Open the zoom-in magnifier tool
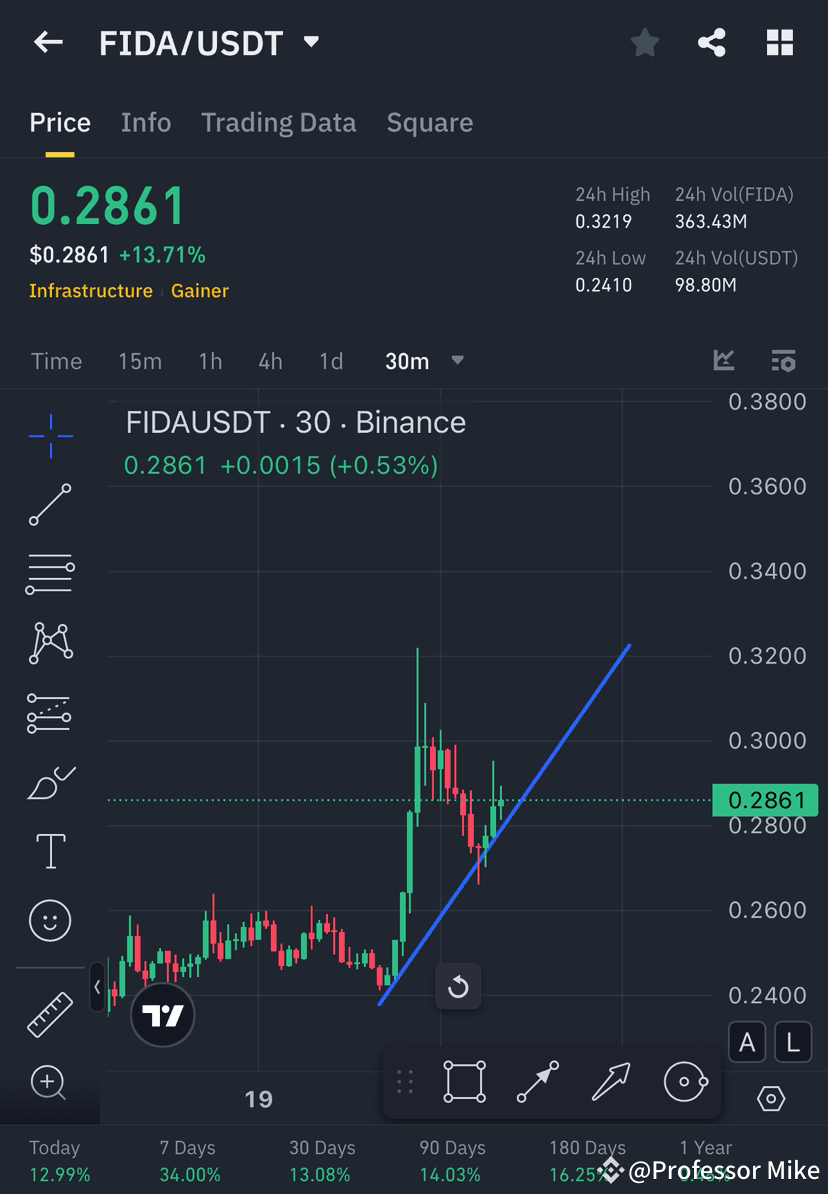 [x=50, y=1084]
